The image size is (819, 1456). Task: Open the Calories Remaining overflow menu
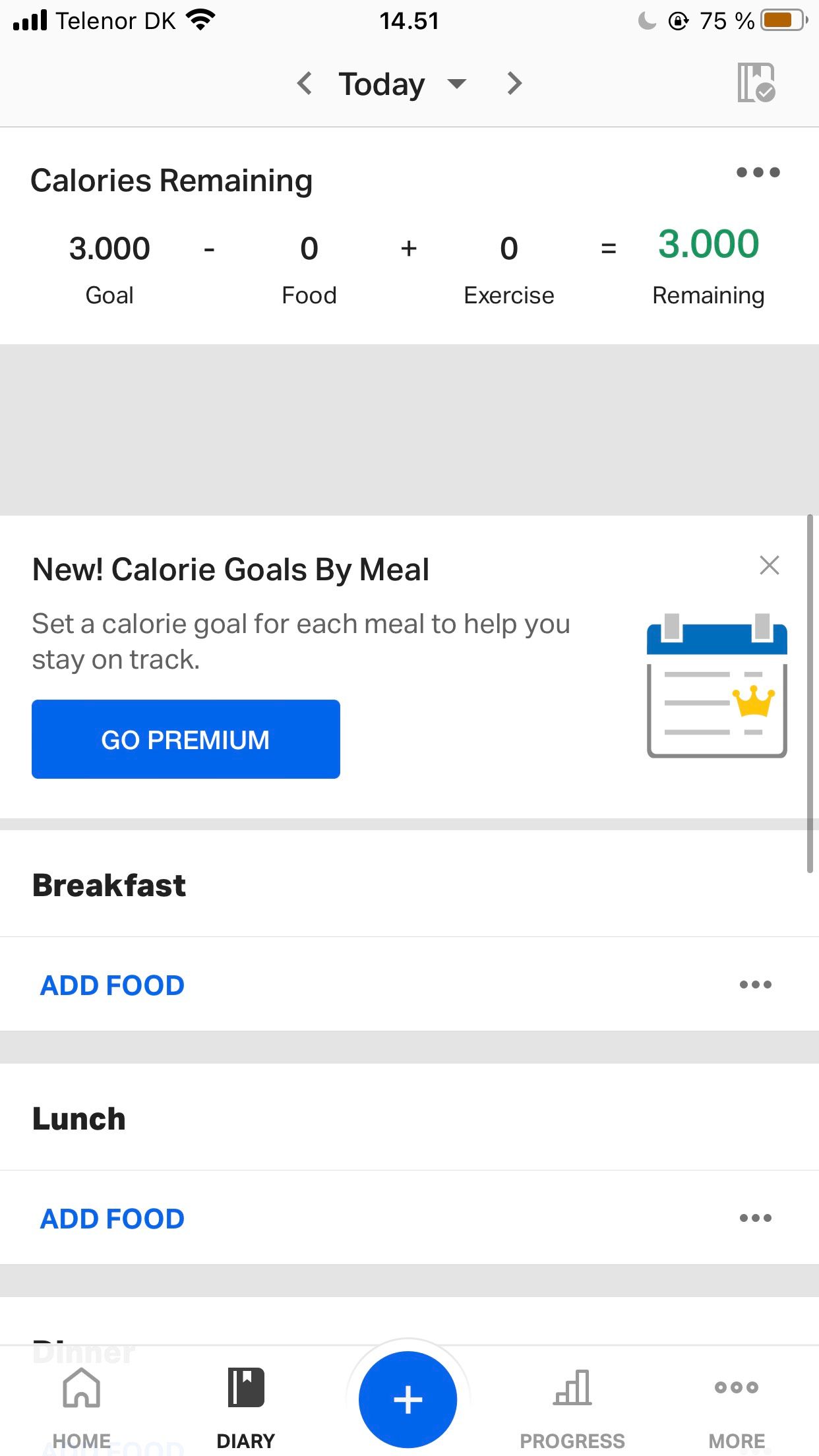tap(757, 172)
